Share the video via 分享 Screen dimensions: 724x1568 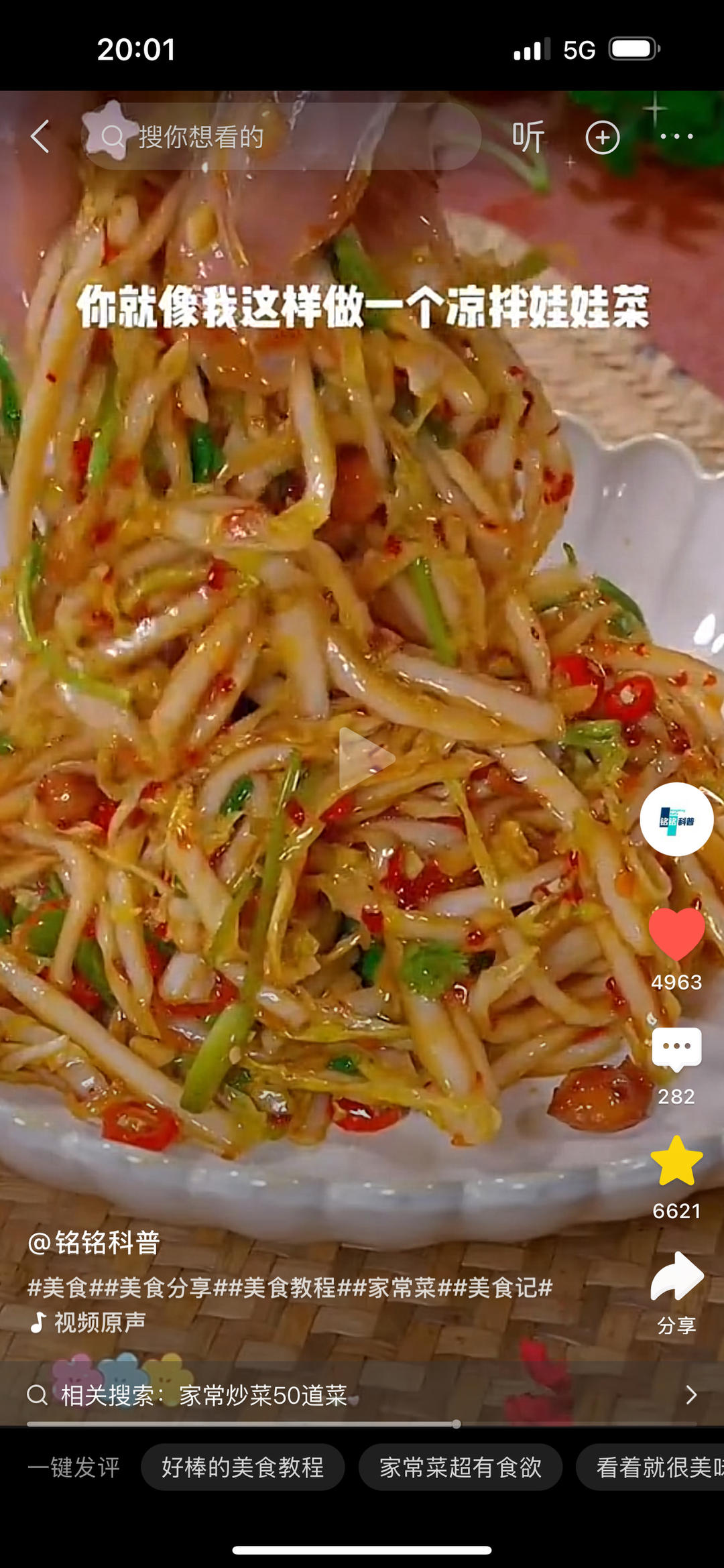[676, 1278]
